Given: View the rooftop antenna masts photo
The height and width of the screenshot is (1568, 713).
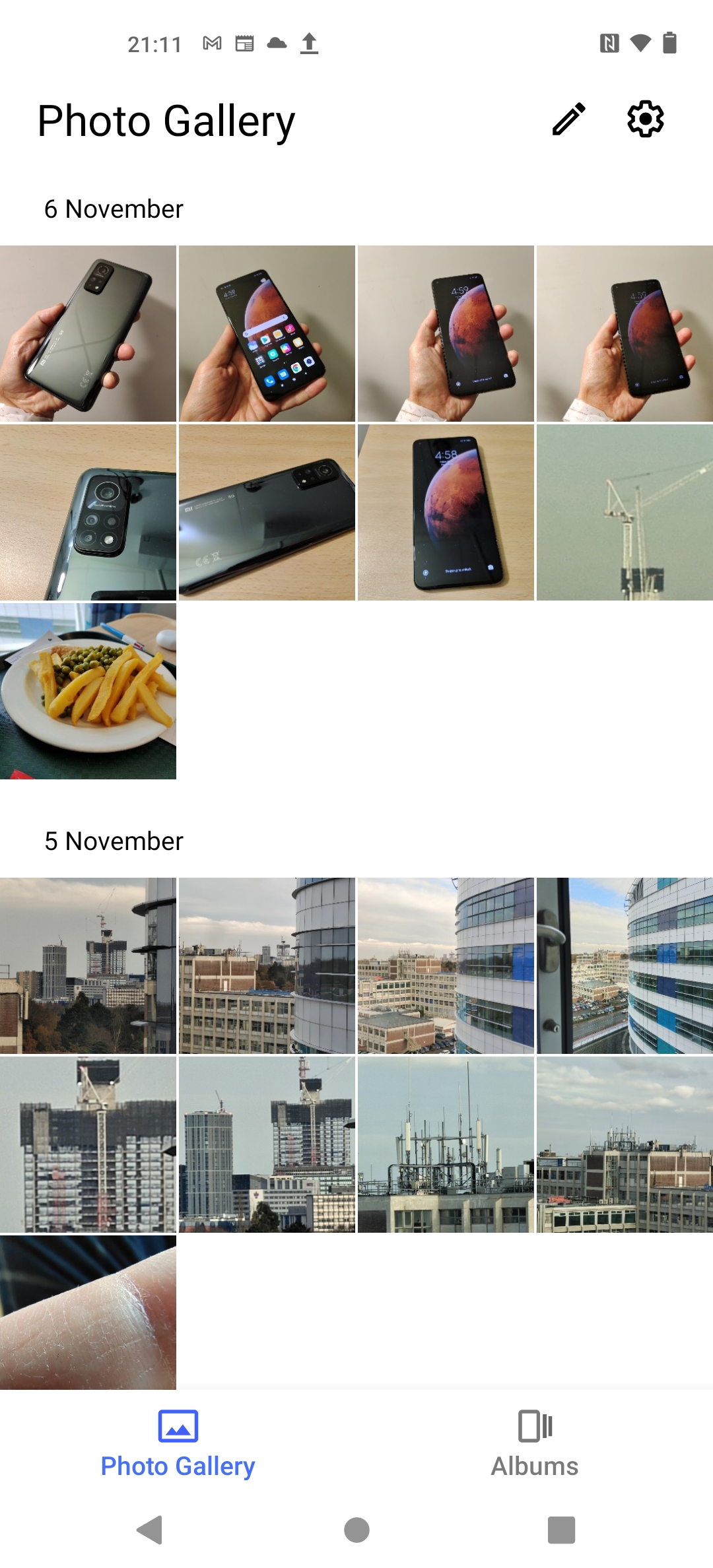Looking at the screenshot, I should (x=446, y=1144).
